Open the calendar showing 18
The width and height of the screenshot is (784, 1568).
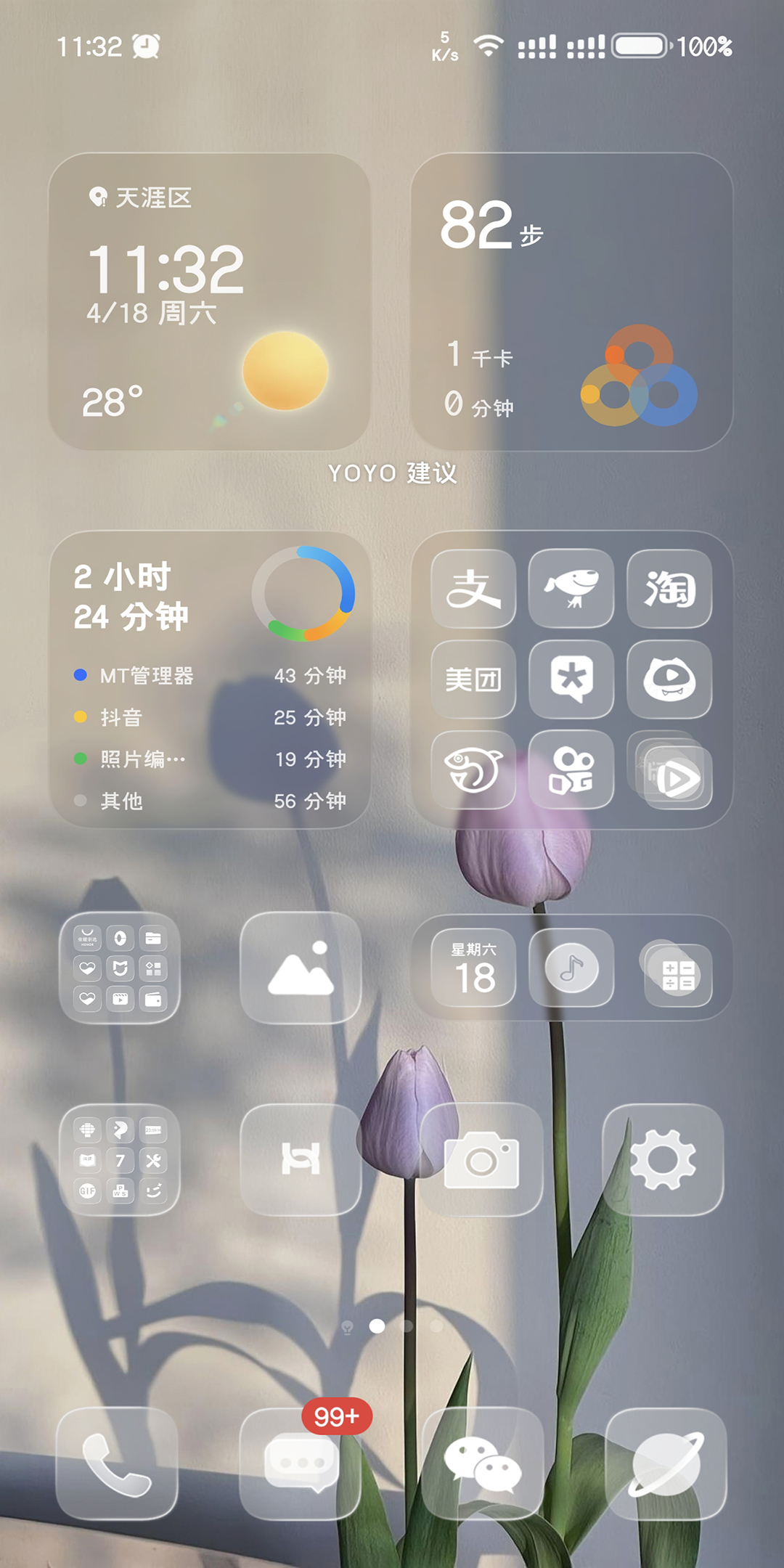[x=473, y=968]
